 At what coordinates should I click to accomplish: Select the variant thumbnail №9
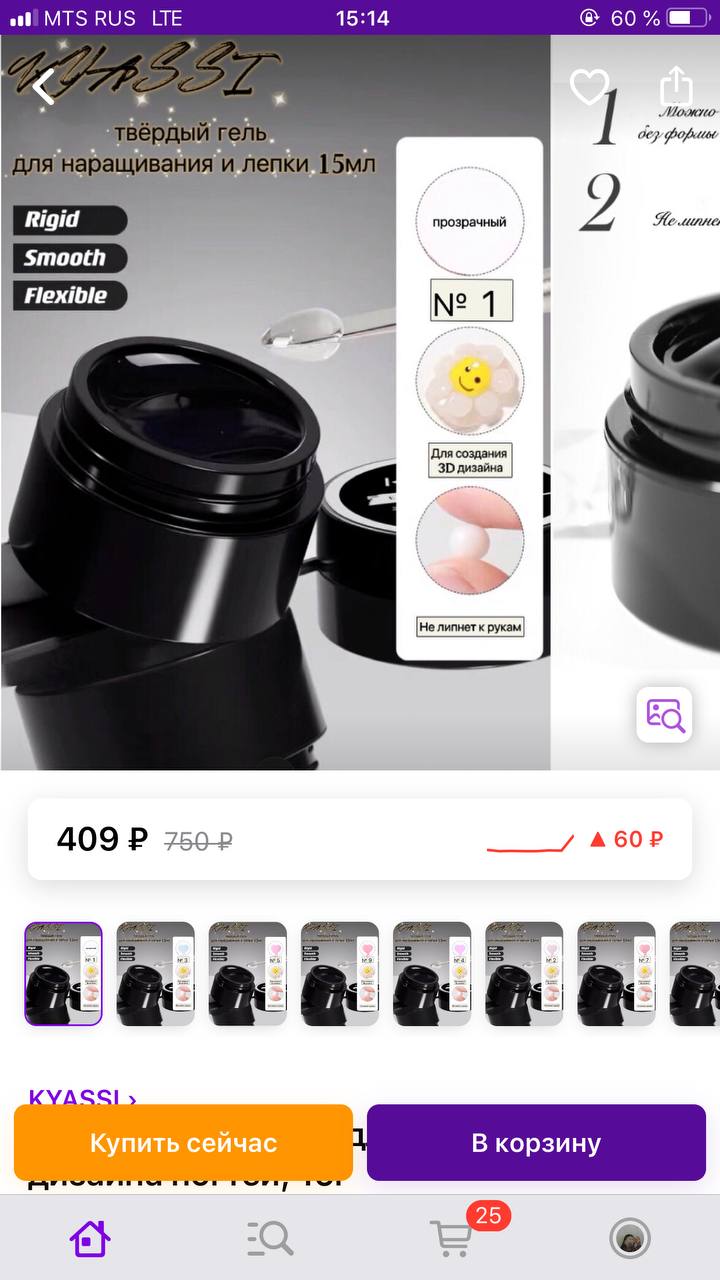point(339,974)
